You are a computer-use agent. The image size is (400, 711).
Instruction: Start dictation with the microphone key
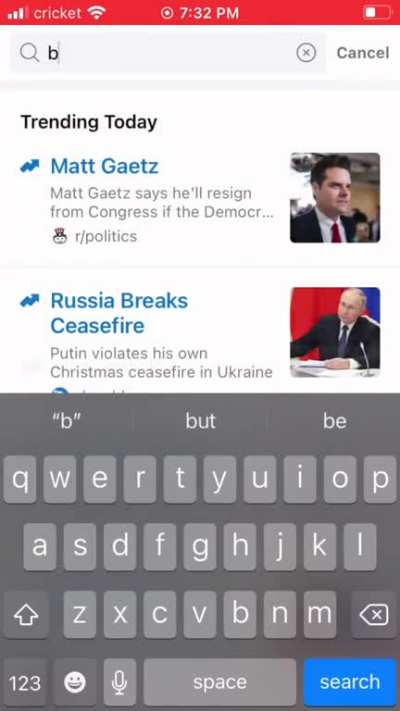click(120, 682)
